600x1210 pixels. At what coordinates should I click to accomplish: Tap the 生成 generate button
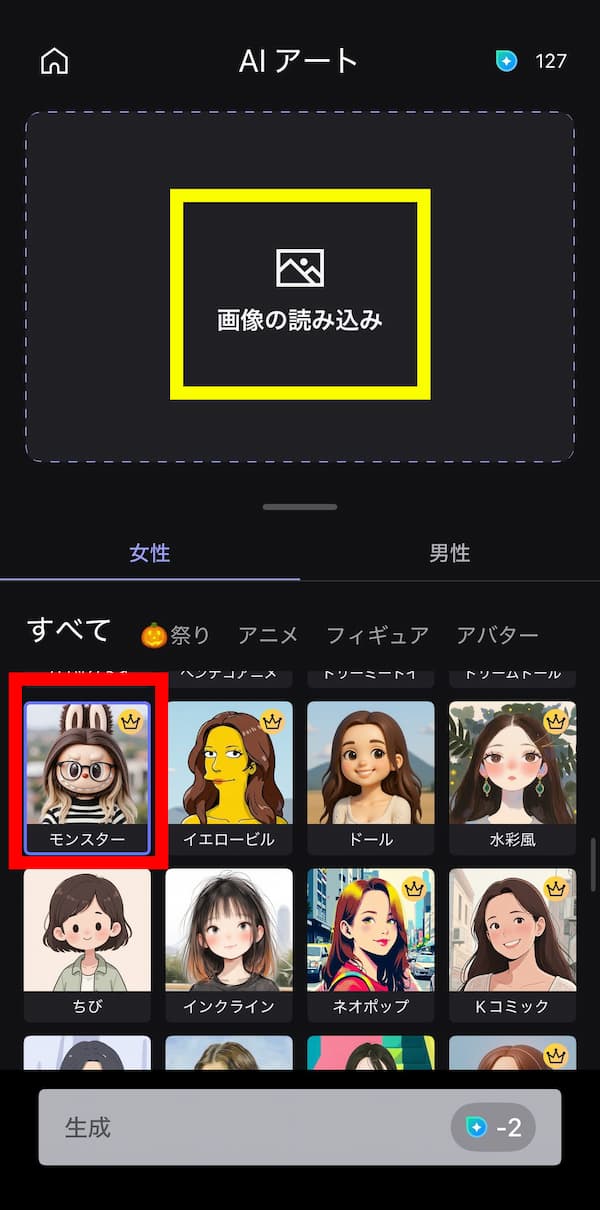coord(300,1127)
